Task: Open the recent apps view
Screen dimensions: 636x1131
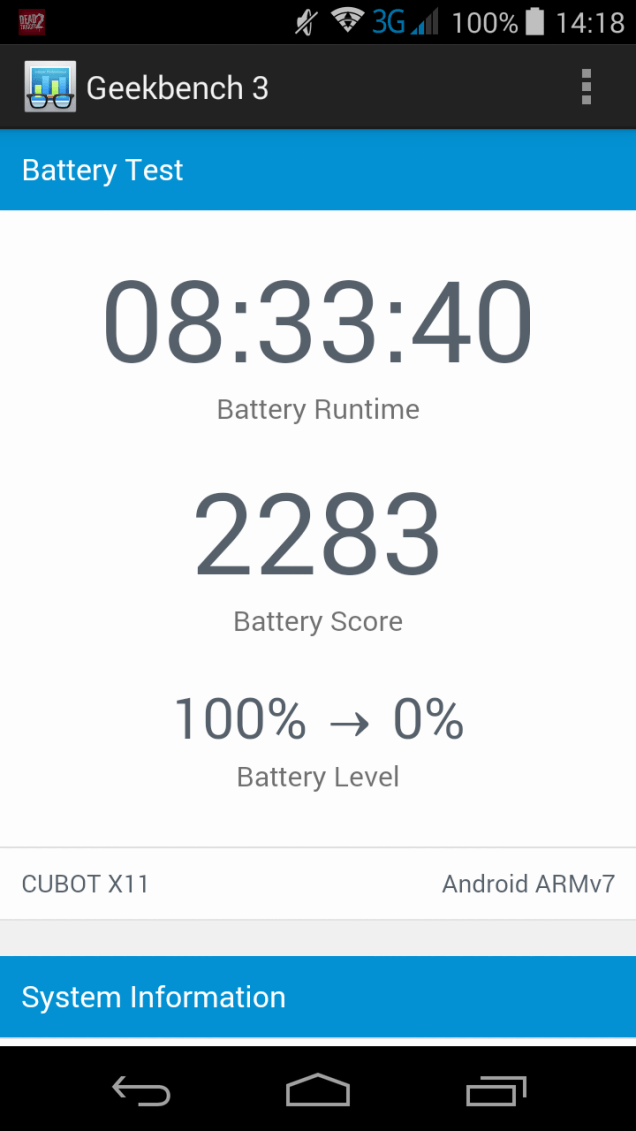Action: click(x=495, y=1091)
